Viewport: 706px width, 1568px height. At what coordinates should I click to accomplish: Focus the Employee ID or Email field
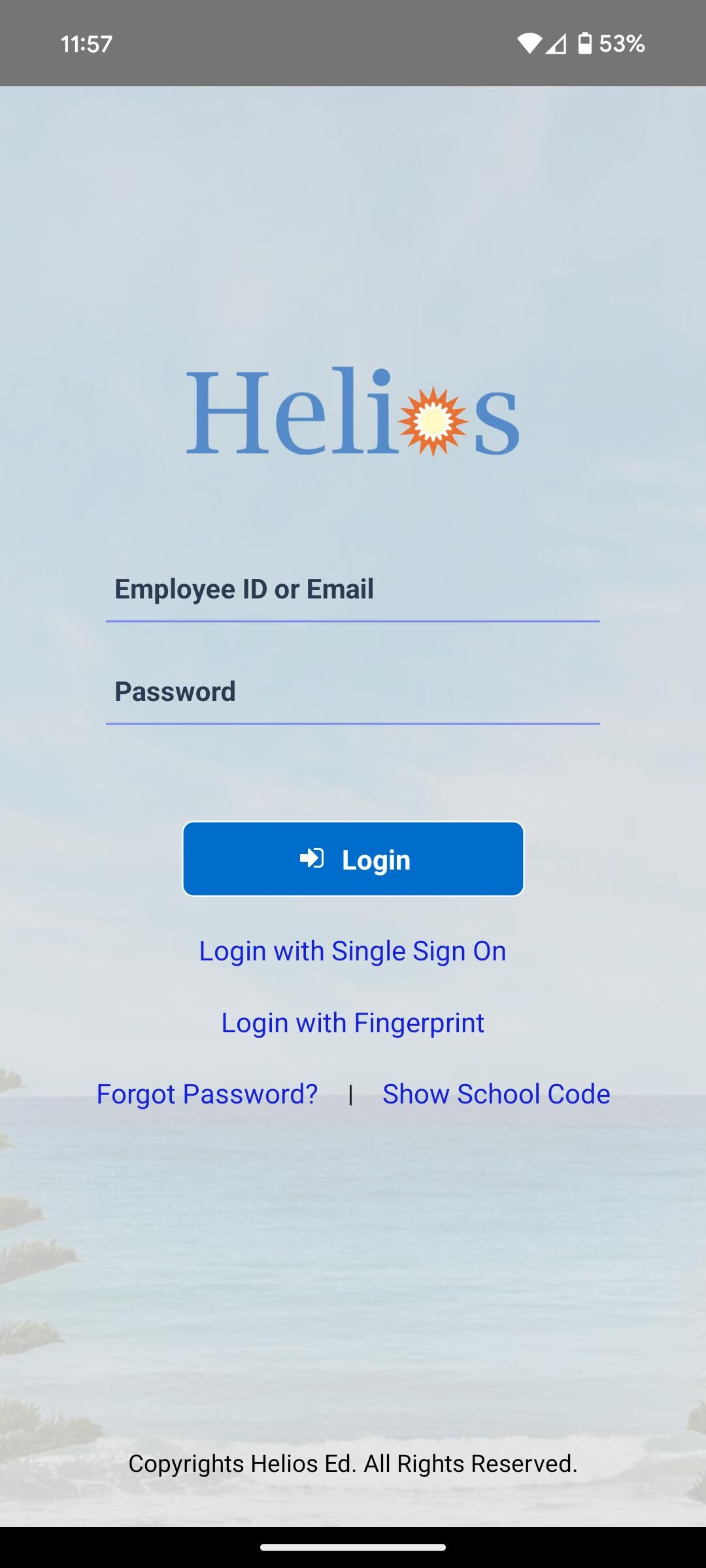[x=353, y=589]
